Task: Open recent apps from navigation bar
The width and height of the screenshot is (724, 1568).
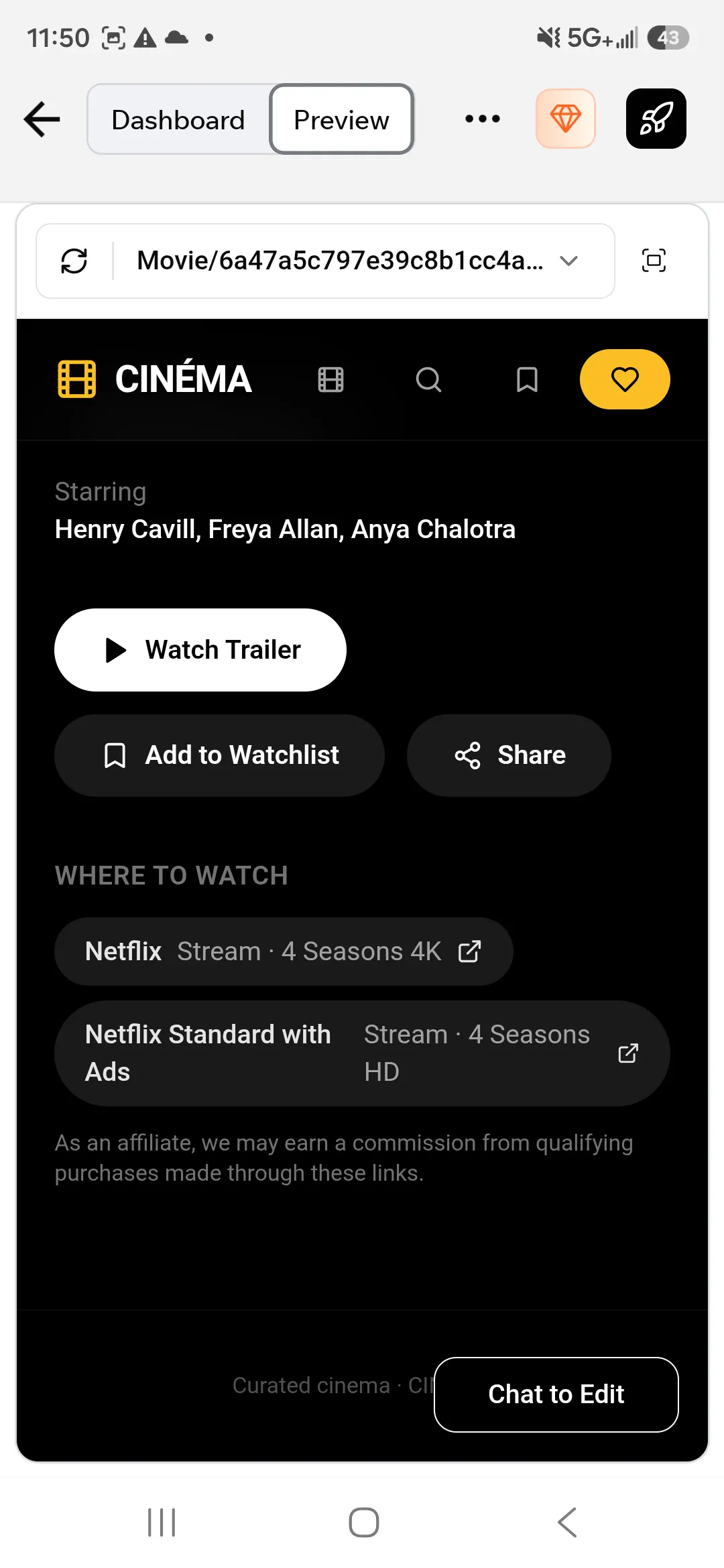Action: pyautogui.click(x=162, y=1522)
